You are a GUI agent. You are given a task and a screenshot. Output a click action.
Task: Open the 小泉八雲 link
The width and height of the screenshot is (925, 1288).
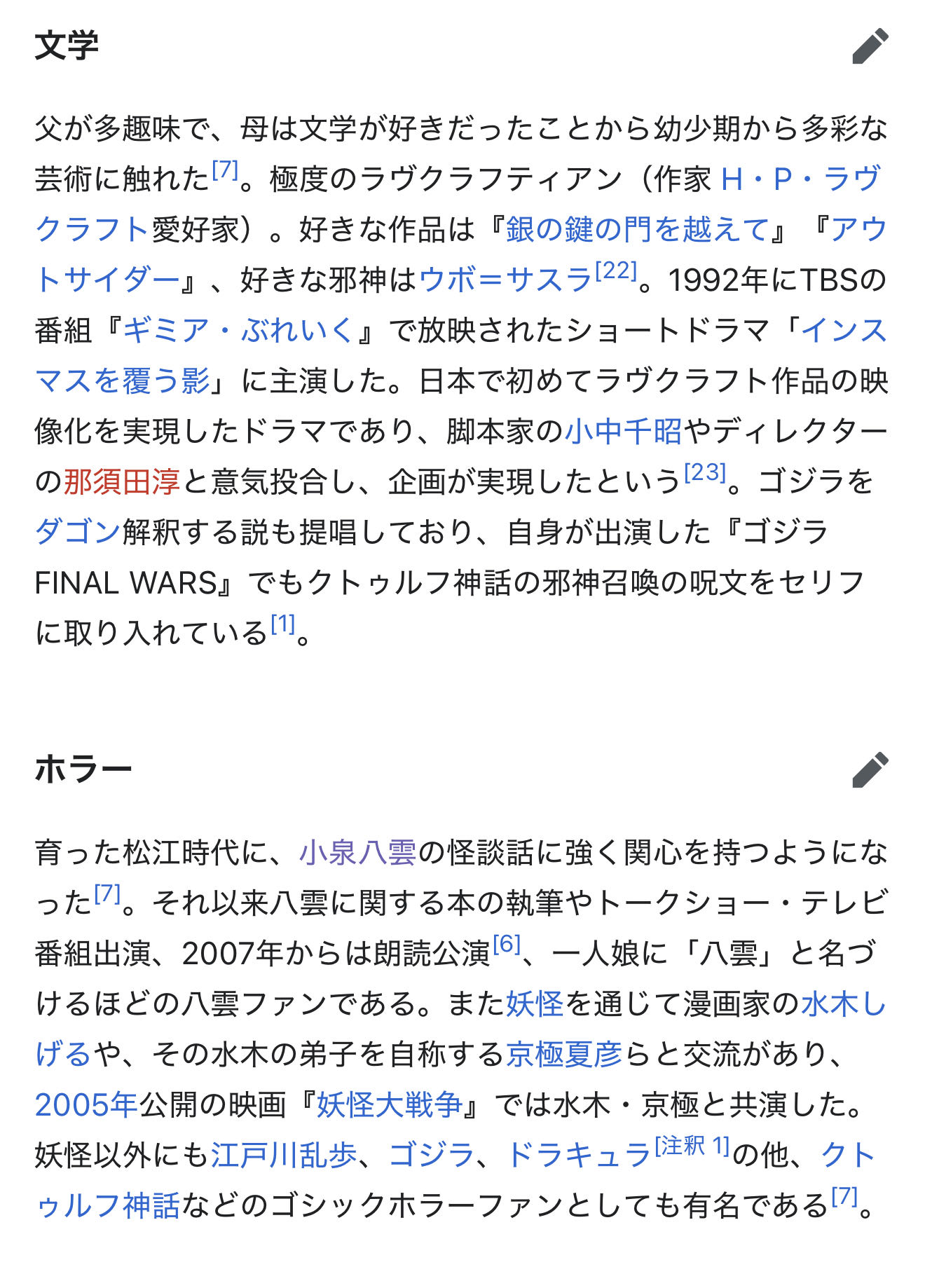(x=357, y=853)
